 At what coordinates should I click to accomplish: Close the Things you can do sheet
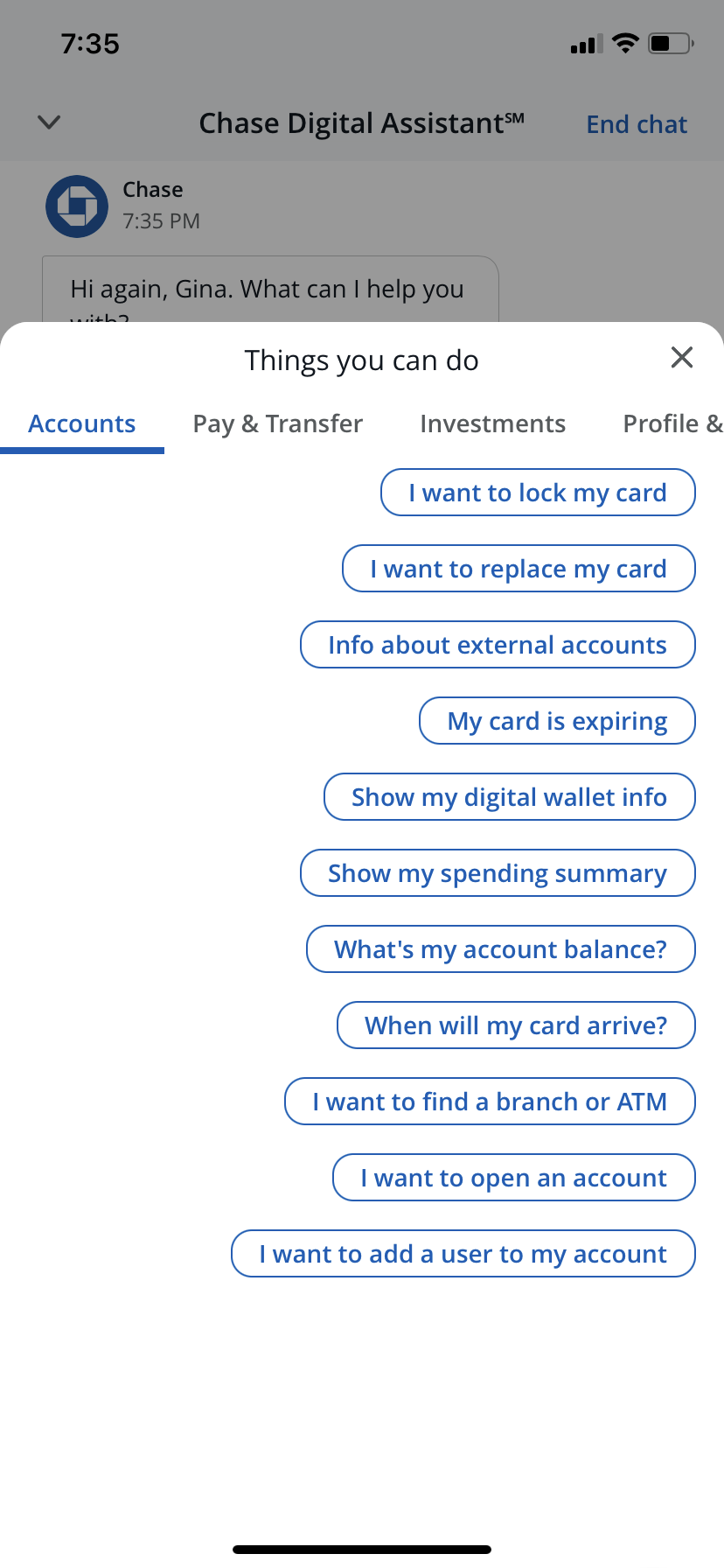tap(681, 357)
